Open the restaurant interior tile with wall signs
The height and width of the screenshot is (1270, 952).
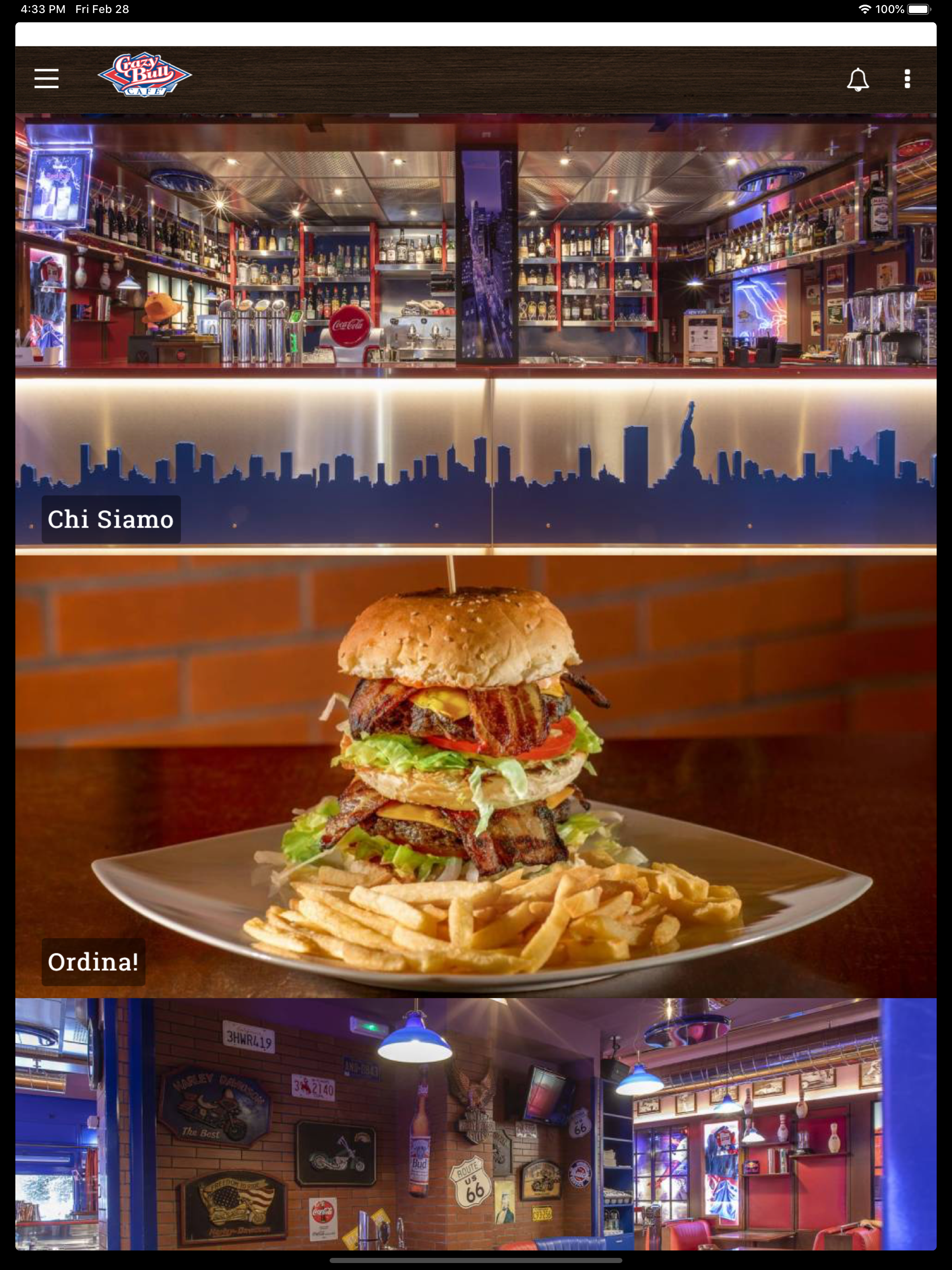476,1123
